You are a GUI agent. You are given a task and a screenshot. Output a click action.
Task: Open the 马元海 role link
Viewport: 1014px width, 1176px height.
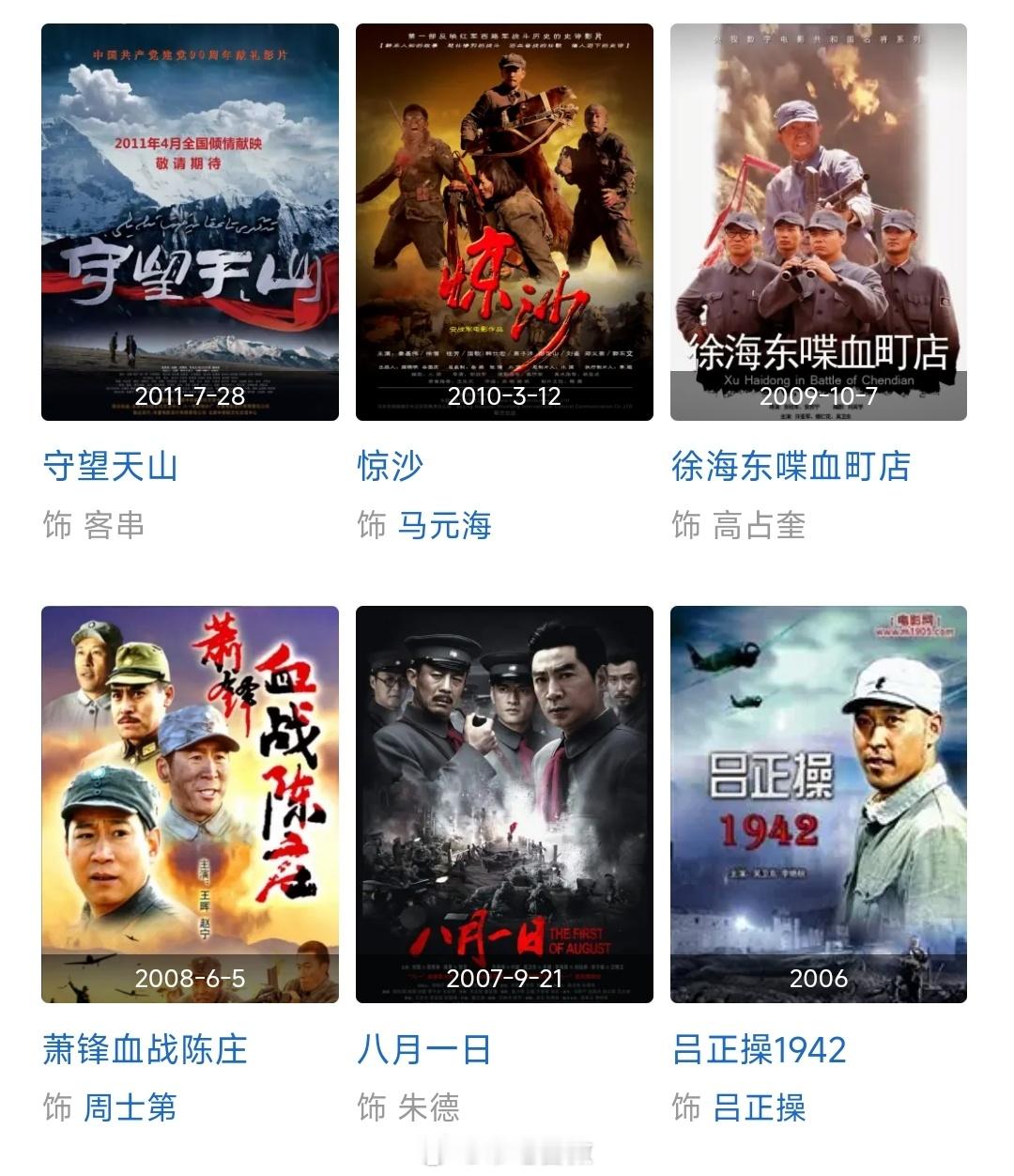pos(445,525)
